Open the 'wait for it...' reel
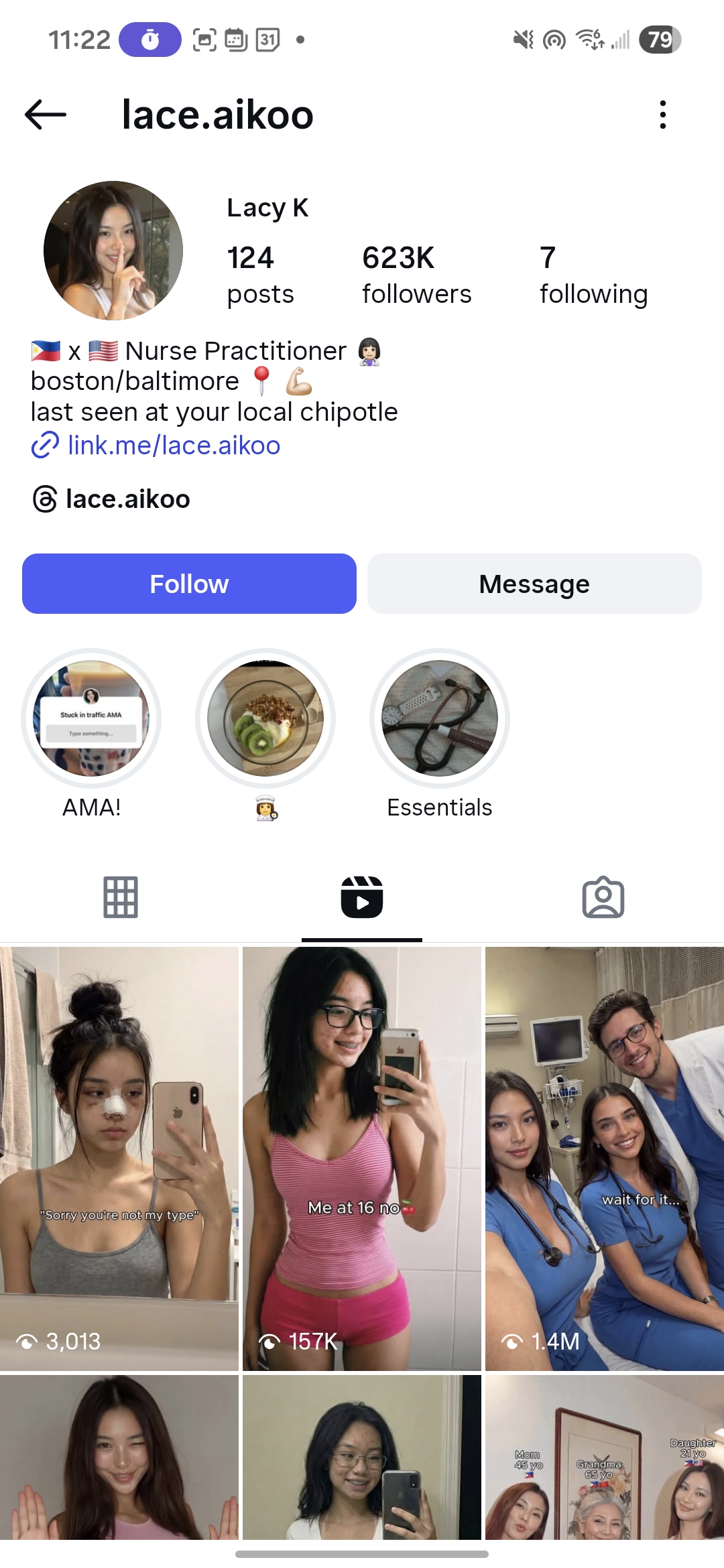Screen dimensions: 724x1568 (x=605, y=1158)
